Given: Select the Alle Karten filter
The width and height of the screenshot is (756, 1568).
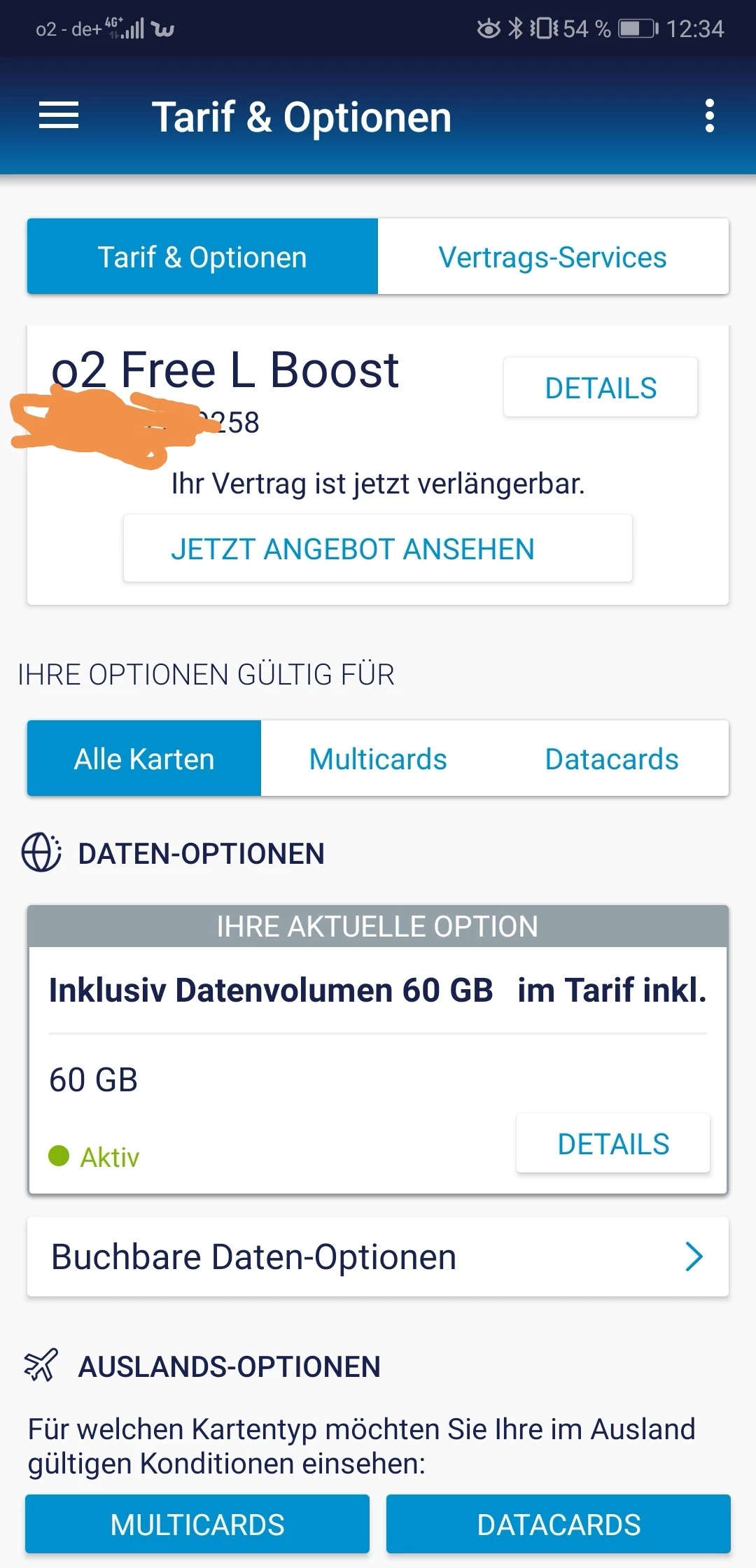Looking at the screenshot, I should [x=144, y=759].
